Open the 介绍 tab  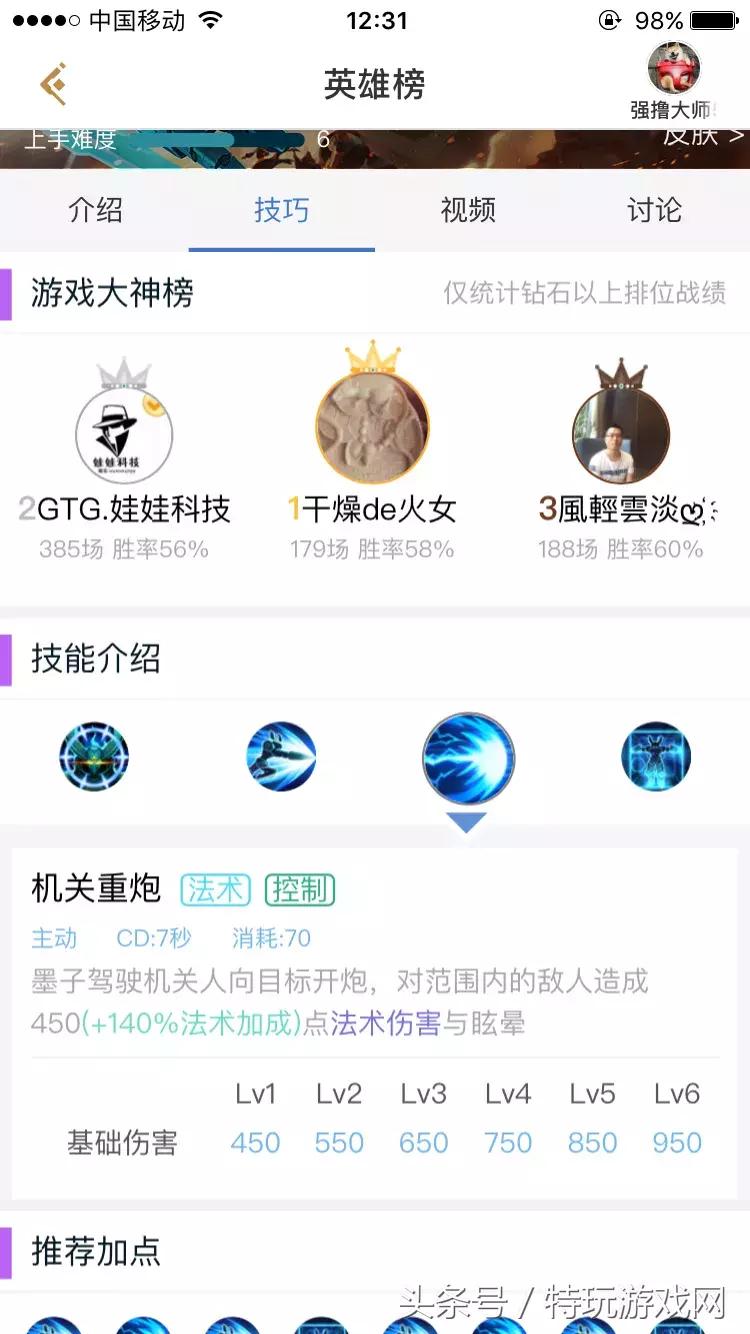pos(95,211)
